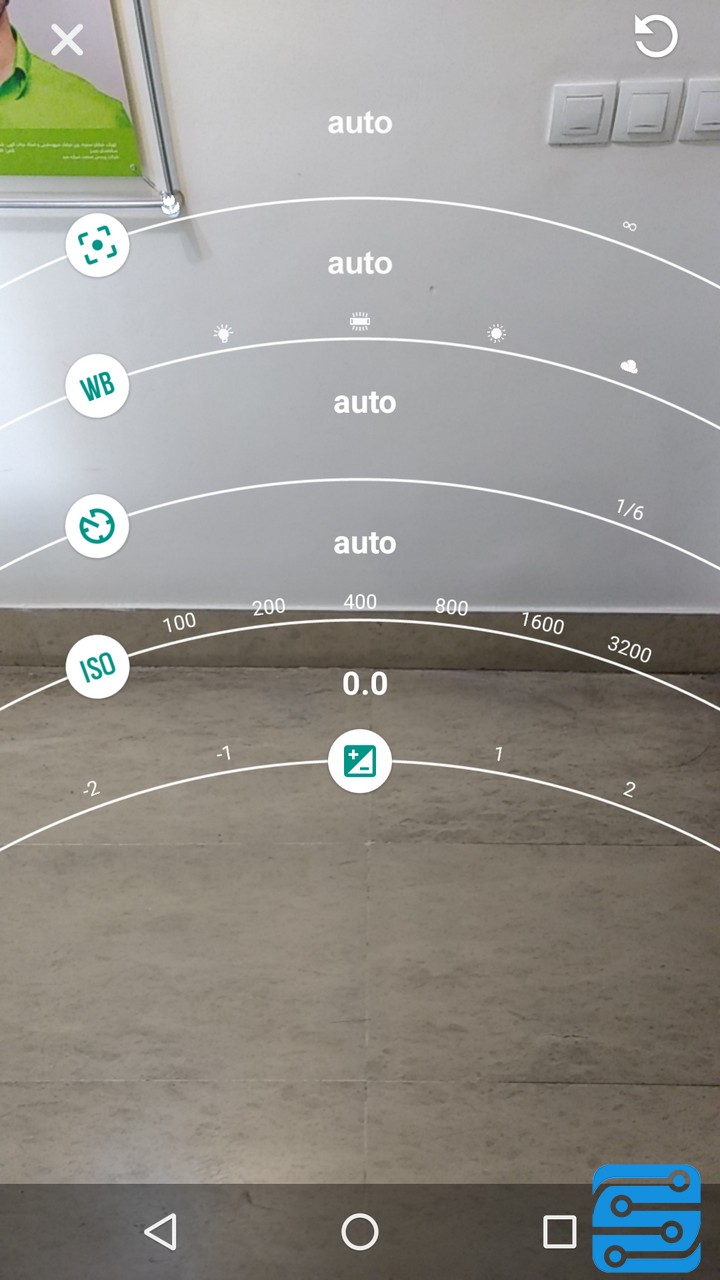Image resolution: width=720 pixels, height=1280 pixels.
Task: Set ISO to 1600
Action: coord(542,623)
